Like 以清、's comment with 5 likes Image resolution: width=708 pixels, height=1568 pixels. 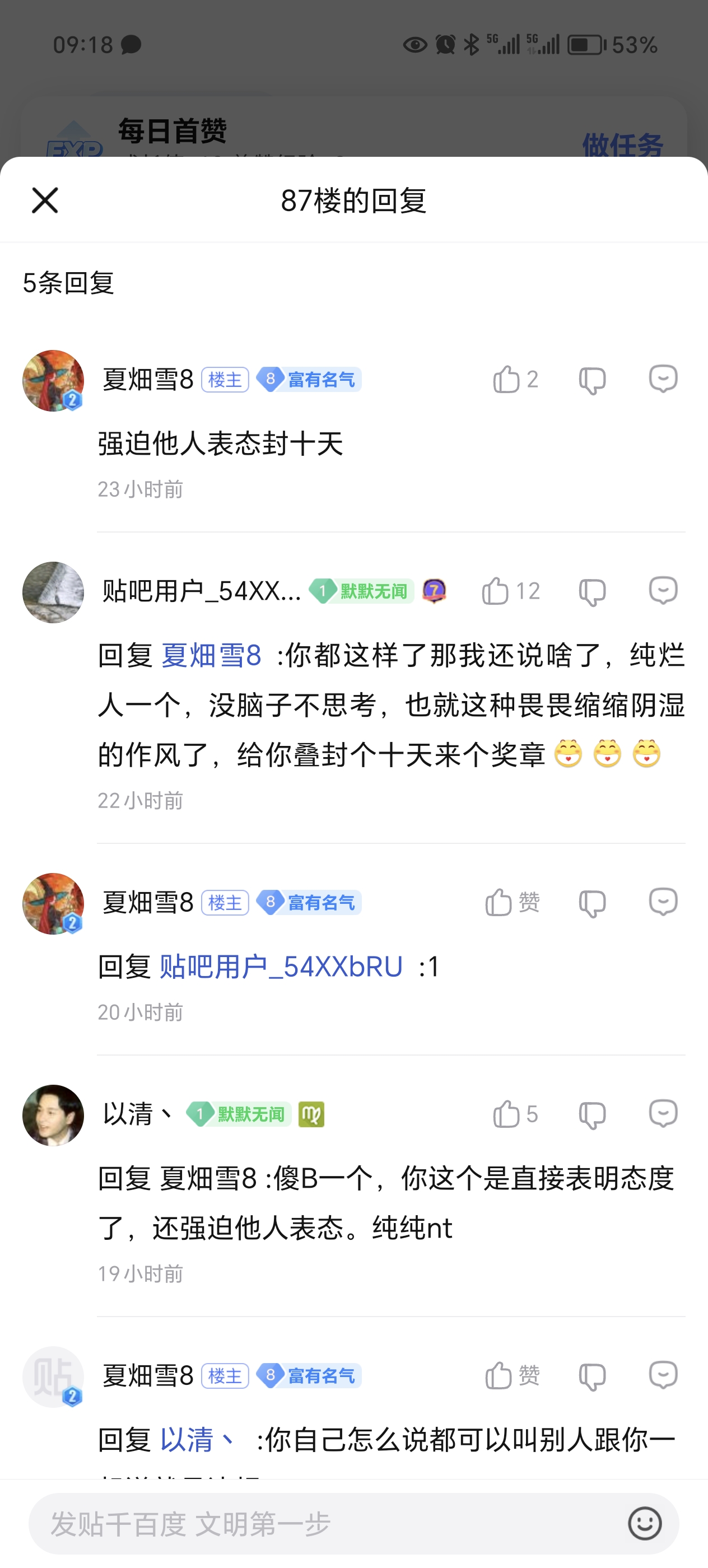pos(507,1114)
